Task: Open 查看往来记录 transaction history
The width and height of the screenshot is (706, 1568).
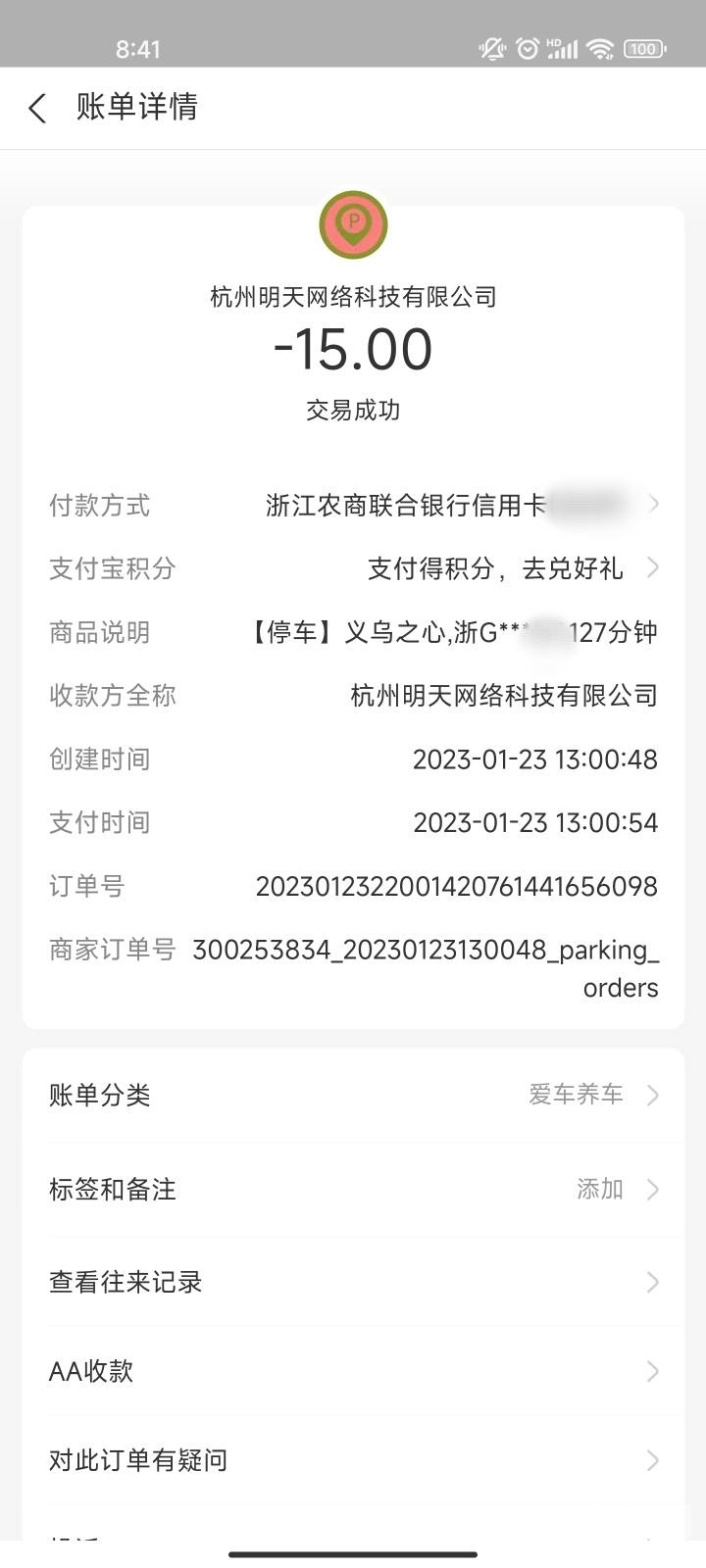Action: 353,1282
